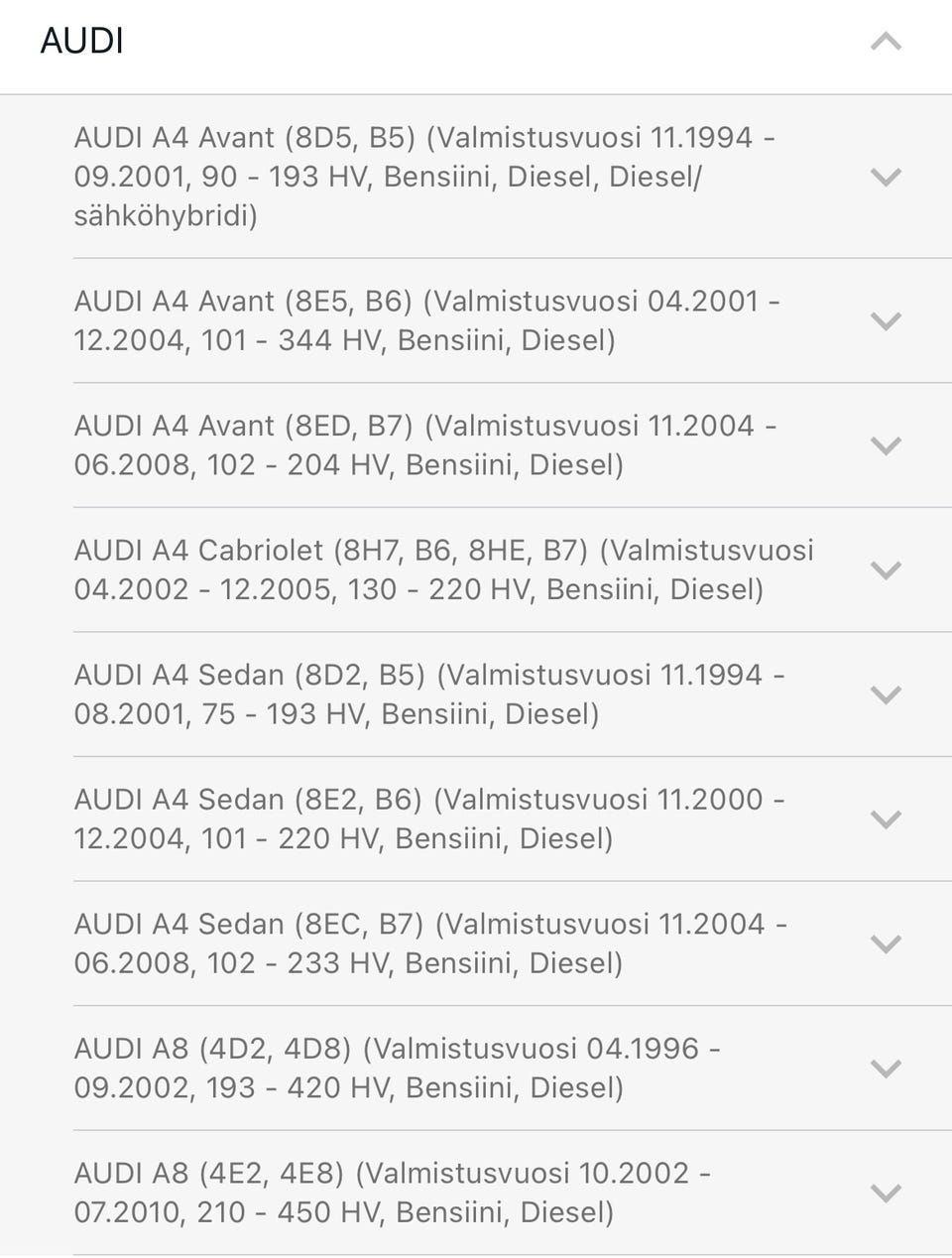Expand AUDI A4 Sedan (8E2, B6) row
This screenshot has height=1258, width=952.
point(885,818)
